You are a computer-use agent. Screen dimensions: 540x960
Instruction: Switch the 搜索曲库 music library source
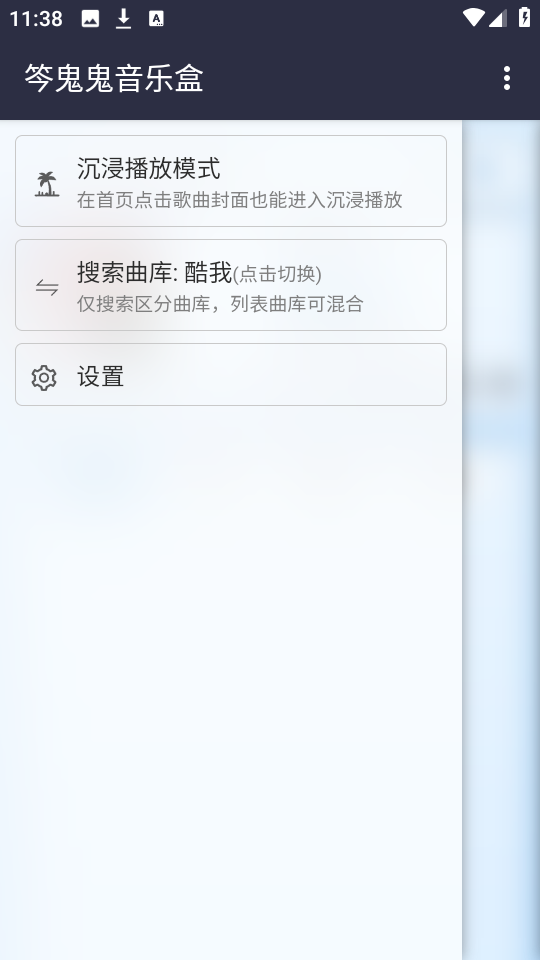(x=231, y=285)
